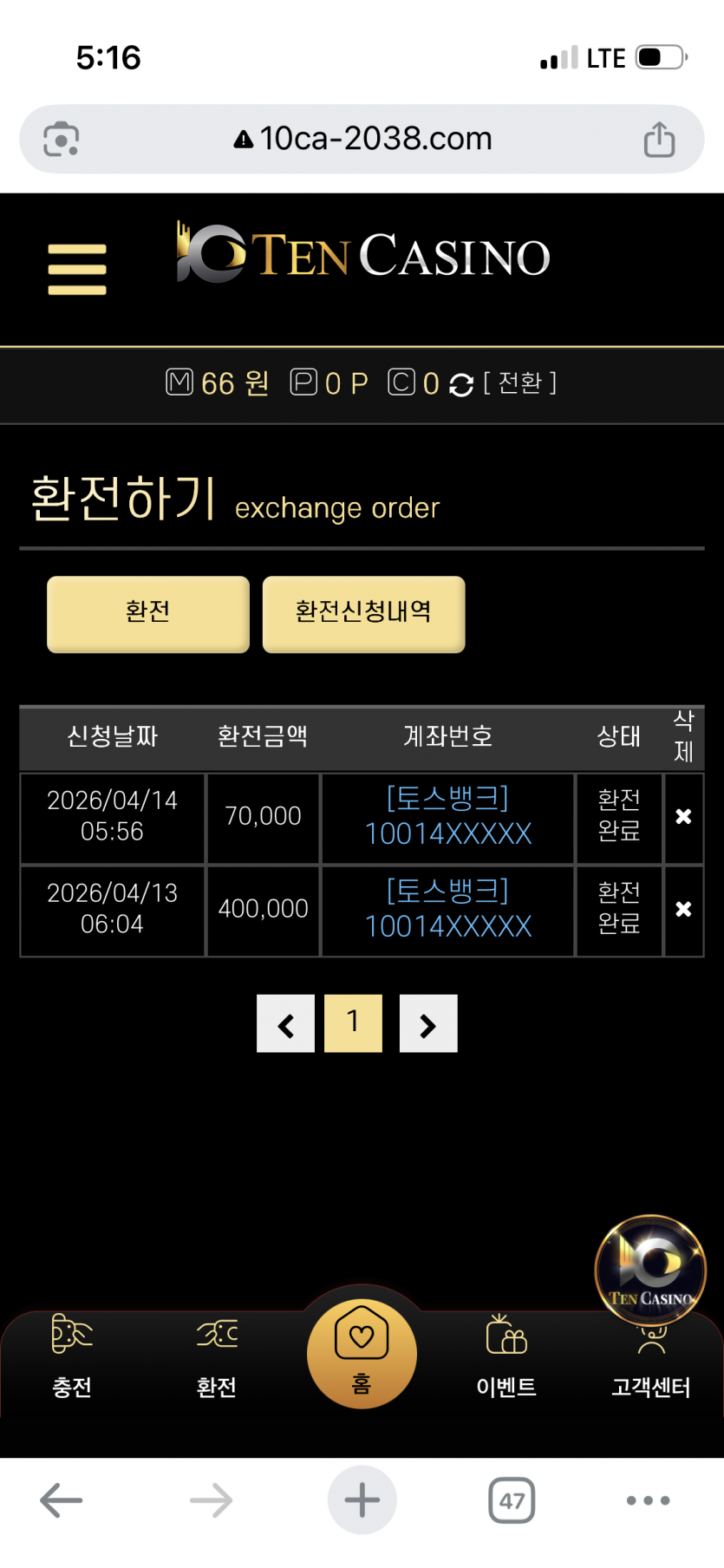Viewport: 724px width, 1568px height.
Task: Open browser overflow menu
Action: pos(648,1500)
